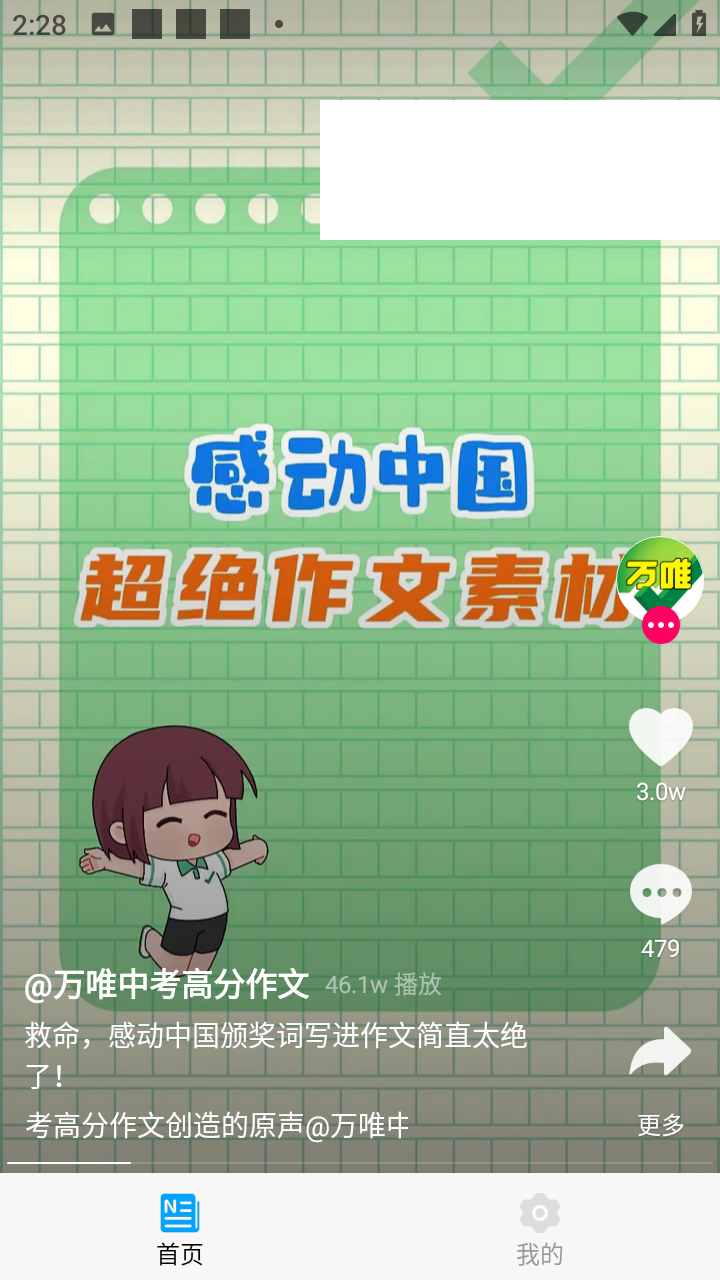Like this video with the heart icon
The width and height of the screenshot is (720, 1280).
(x=660, y=737)
